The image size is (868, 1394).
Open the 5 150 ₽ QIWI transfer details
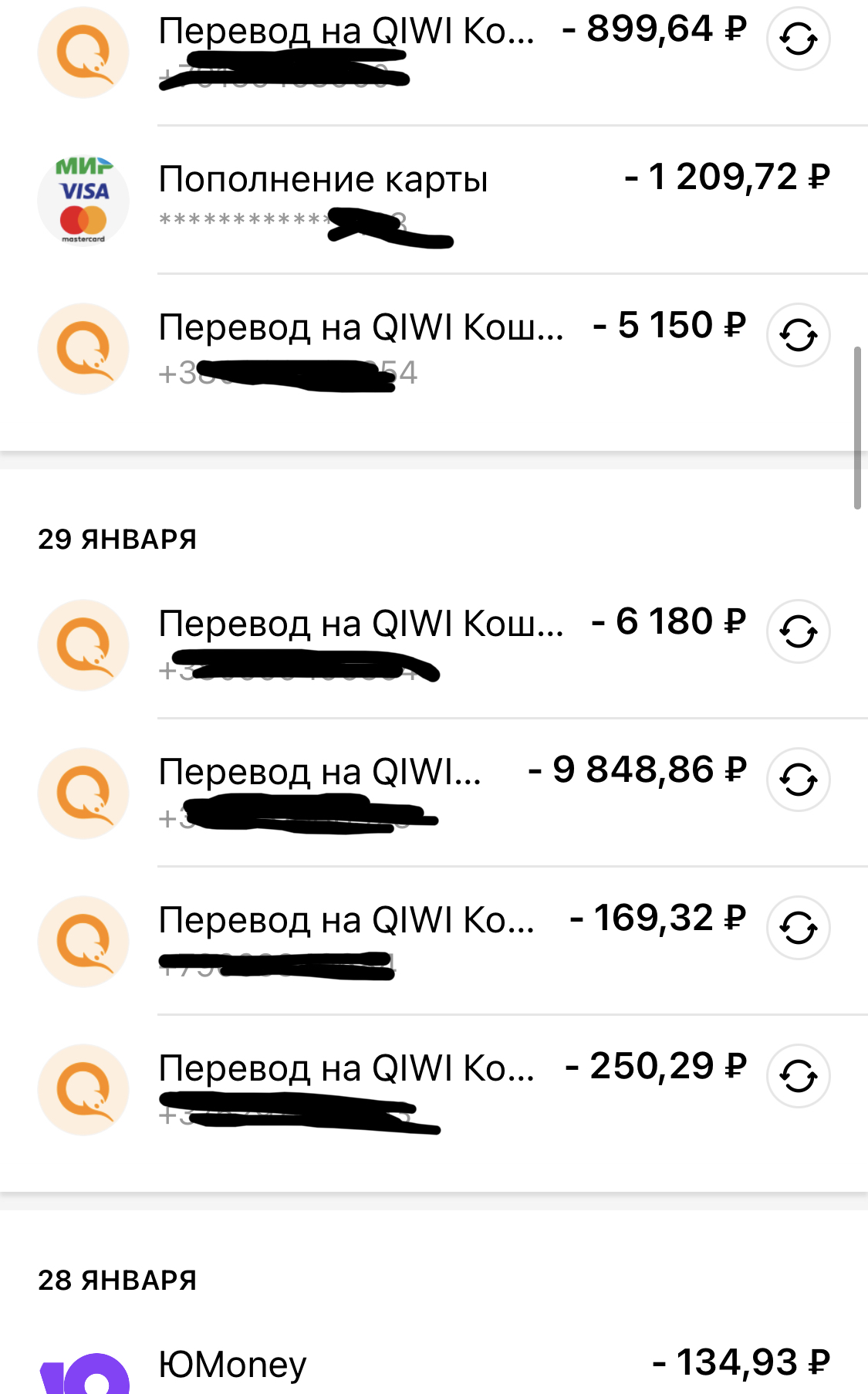coord(386,347)
